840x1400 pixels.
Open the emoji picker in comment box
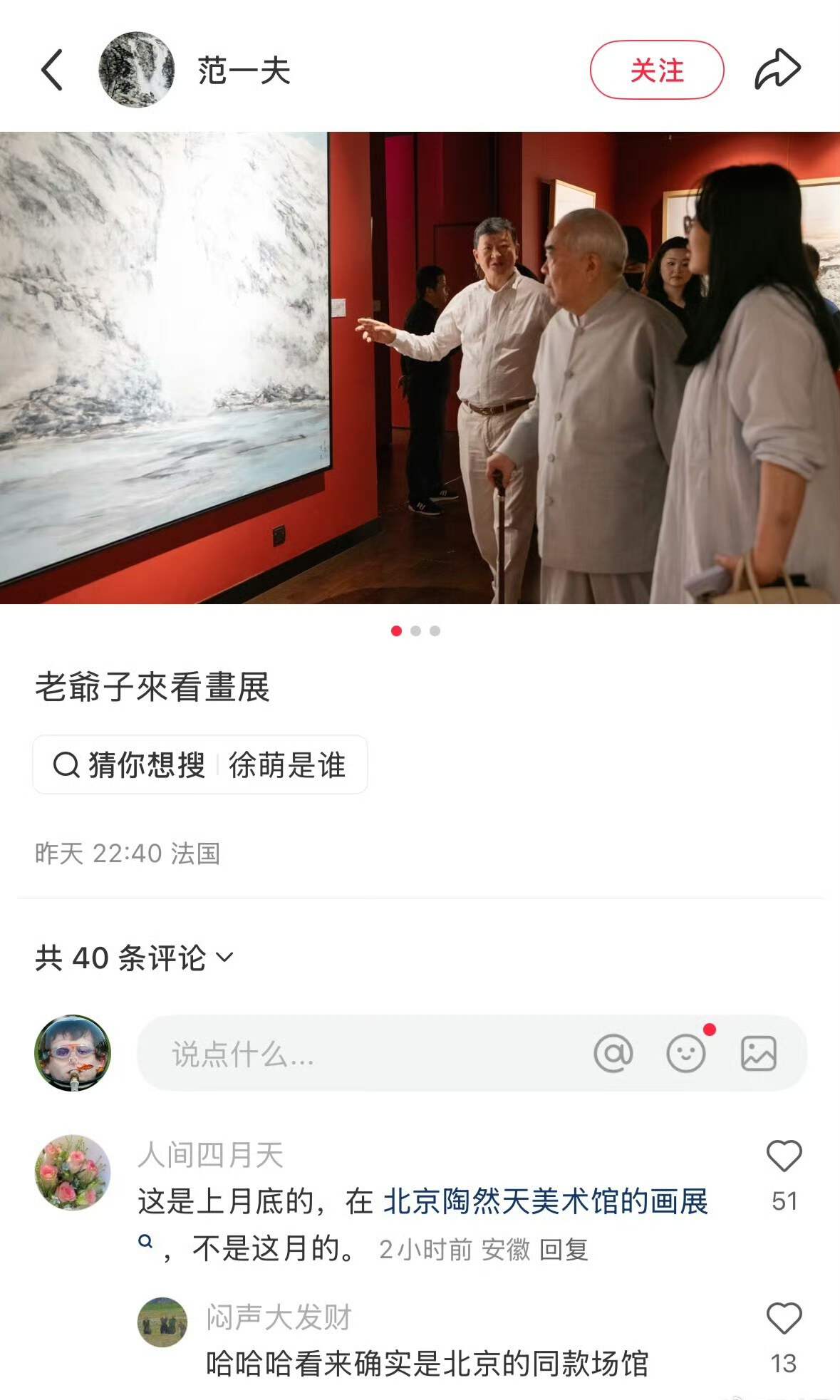click(686, 1054)
